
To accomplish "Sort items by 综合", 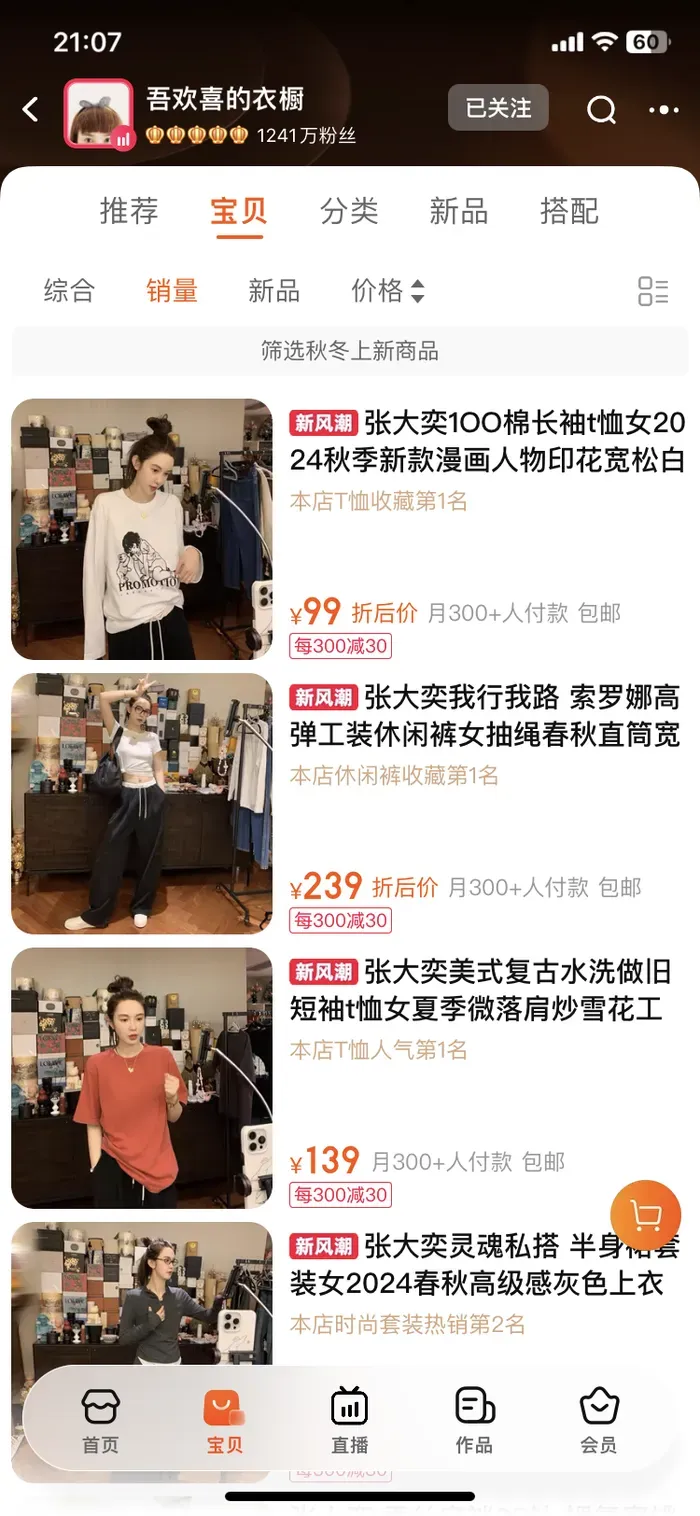I will pyautogui.click(x=69, y=291).
